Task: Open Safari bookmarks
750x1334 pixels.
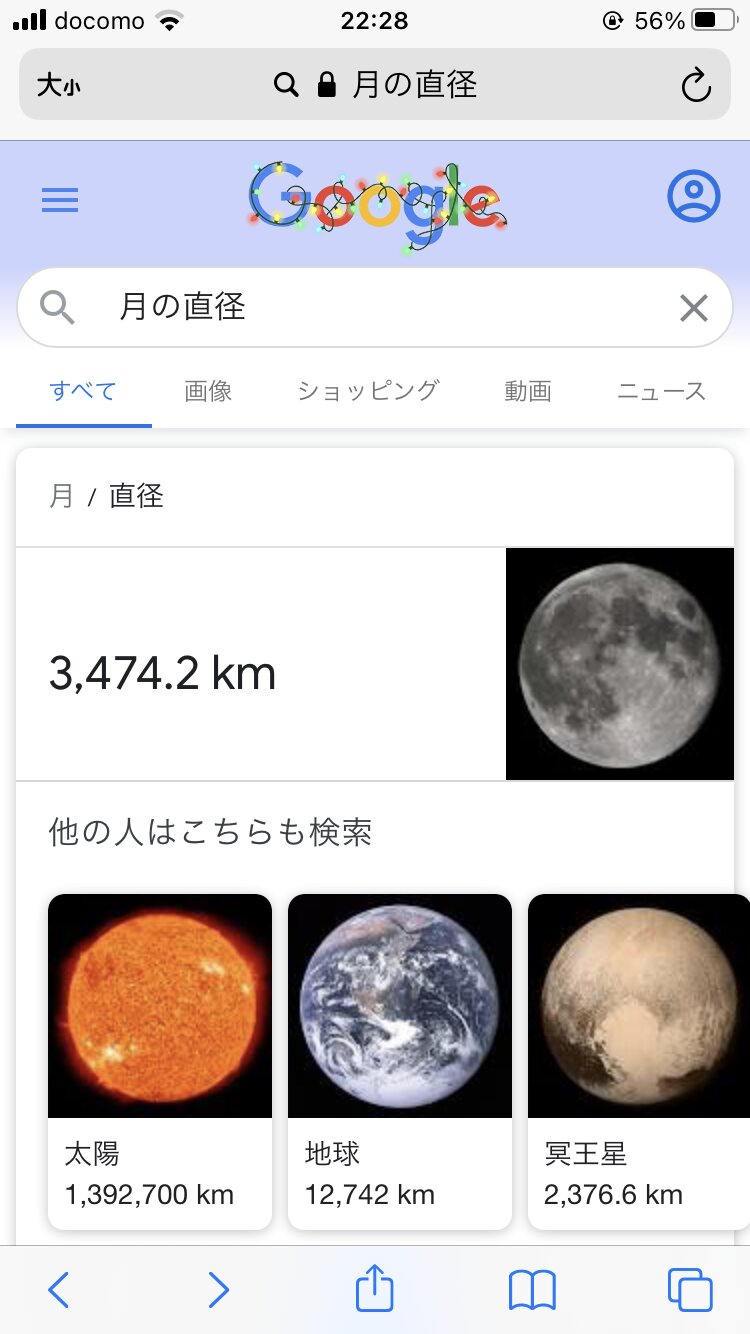Action: pyautogui.click(x=532, y=1290)
